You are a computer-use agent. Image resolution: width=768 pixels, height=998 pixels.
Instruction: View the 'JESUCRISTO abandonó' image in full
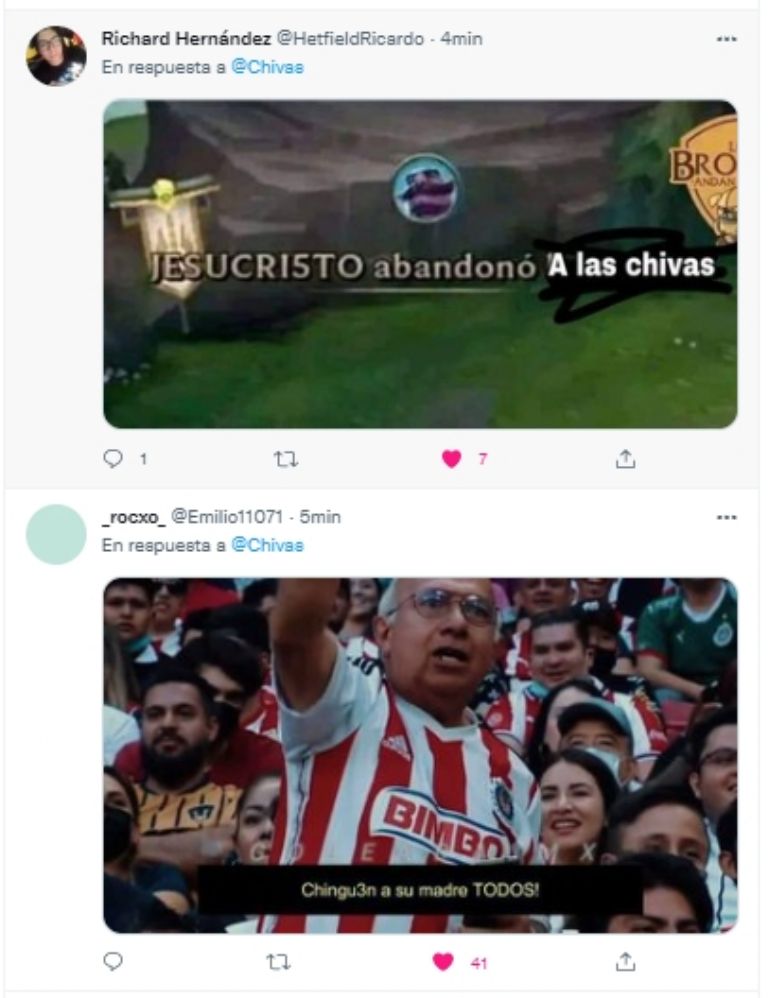pyautogui.click(x=420, y=264)
